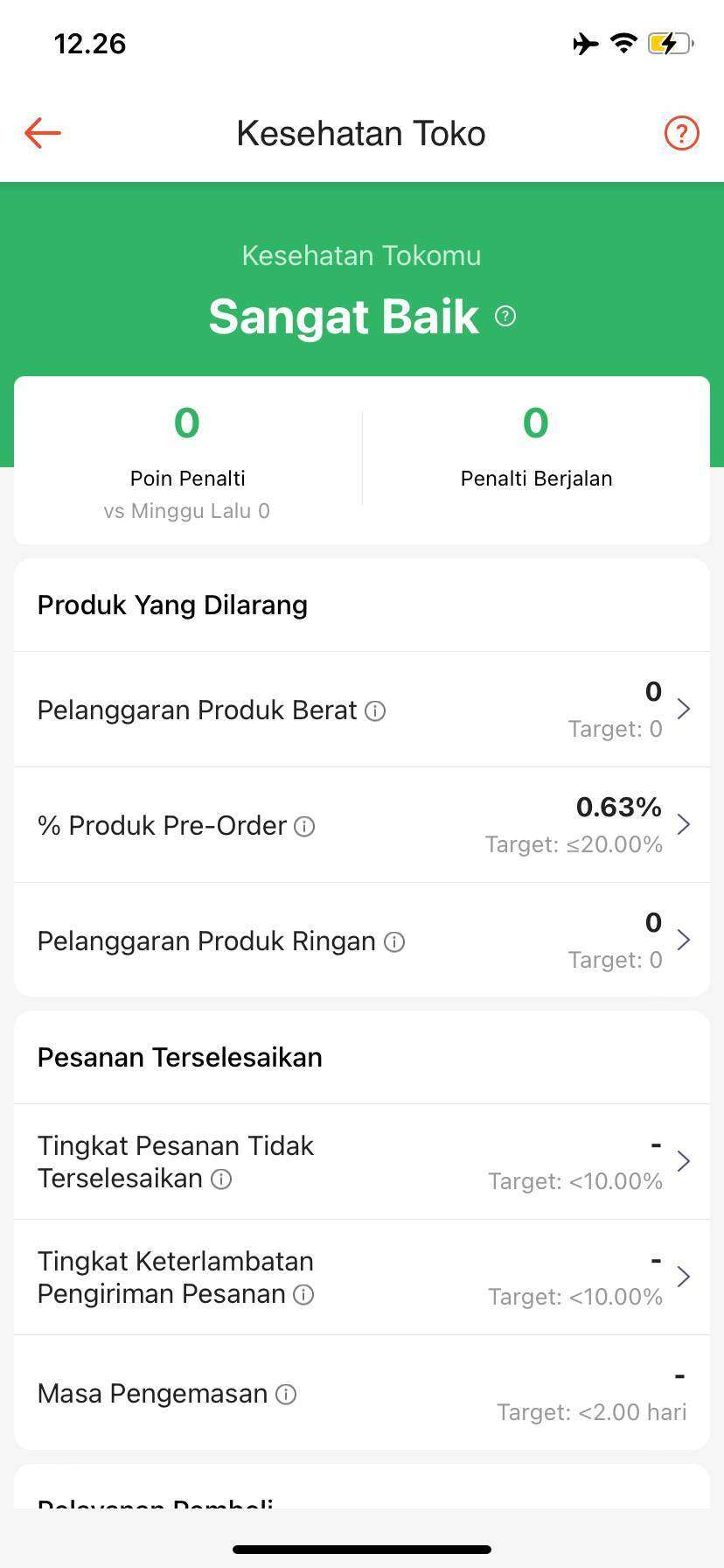Tap info icon next to Masa Pengemasan
Image resolution: width=724 pixels, height=1568 pixels.
(285, 1394)
